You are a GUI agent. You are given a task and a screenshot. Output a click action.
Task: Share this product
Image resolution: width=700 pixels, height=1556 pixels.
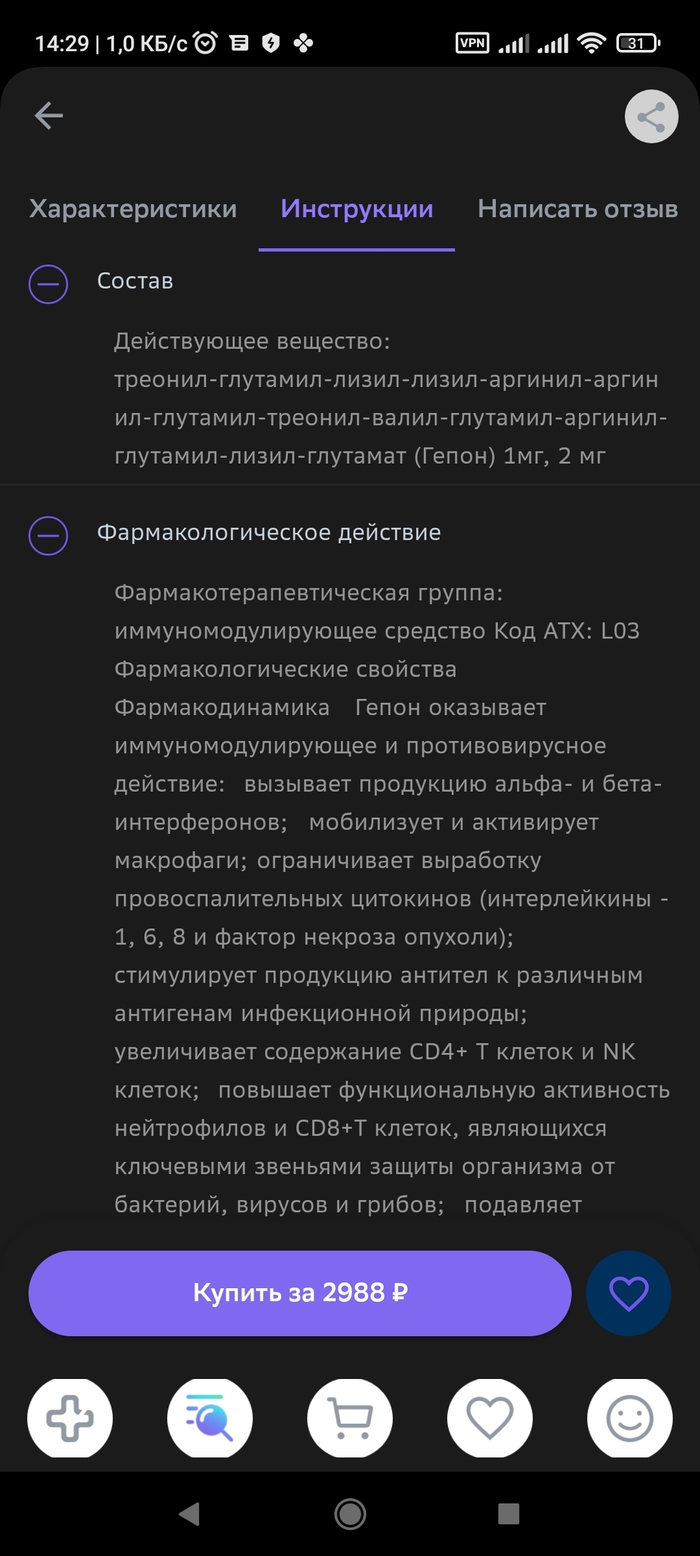click(x=651, y=117)
